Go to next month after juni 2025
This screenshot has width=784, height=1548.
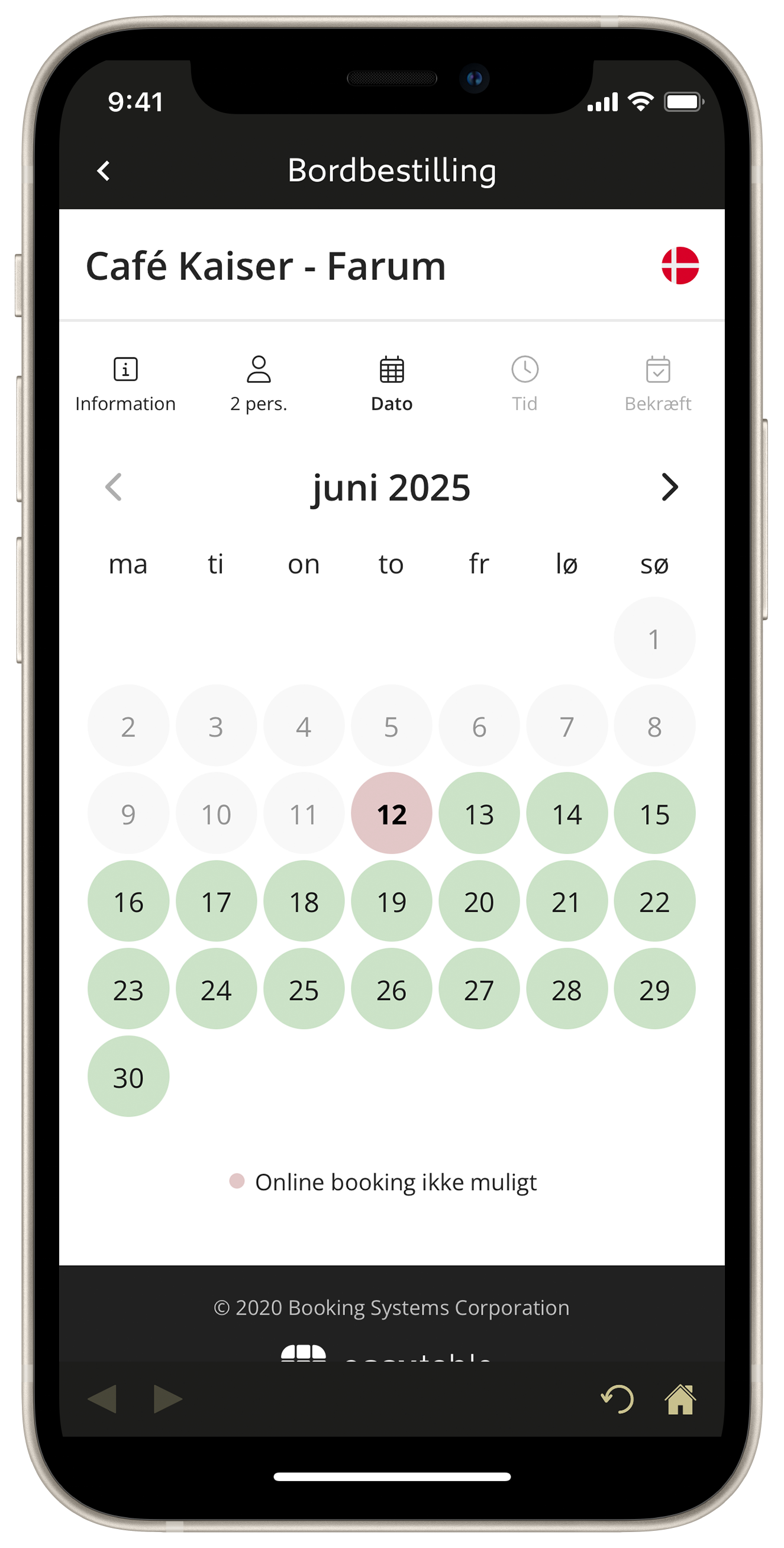(669, 487)
